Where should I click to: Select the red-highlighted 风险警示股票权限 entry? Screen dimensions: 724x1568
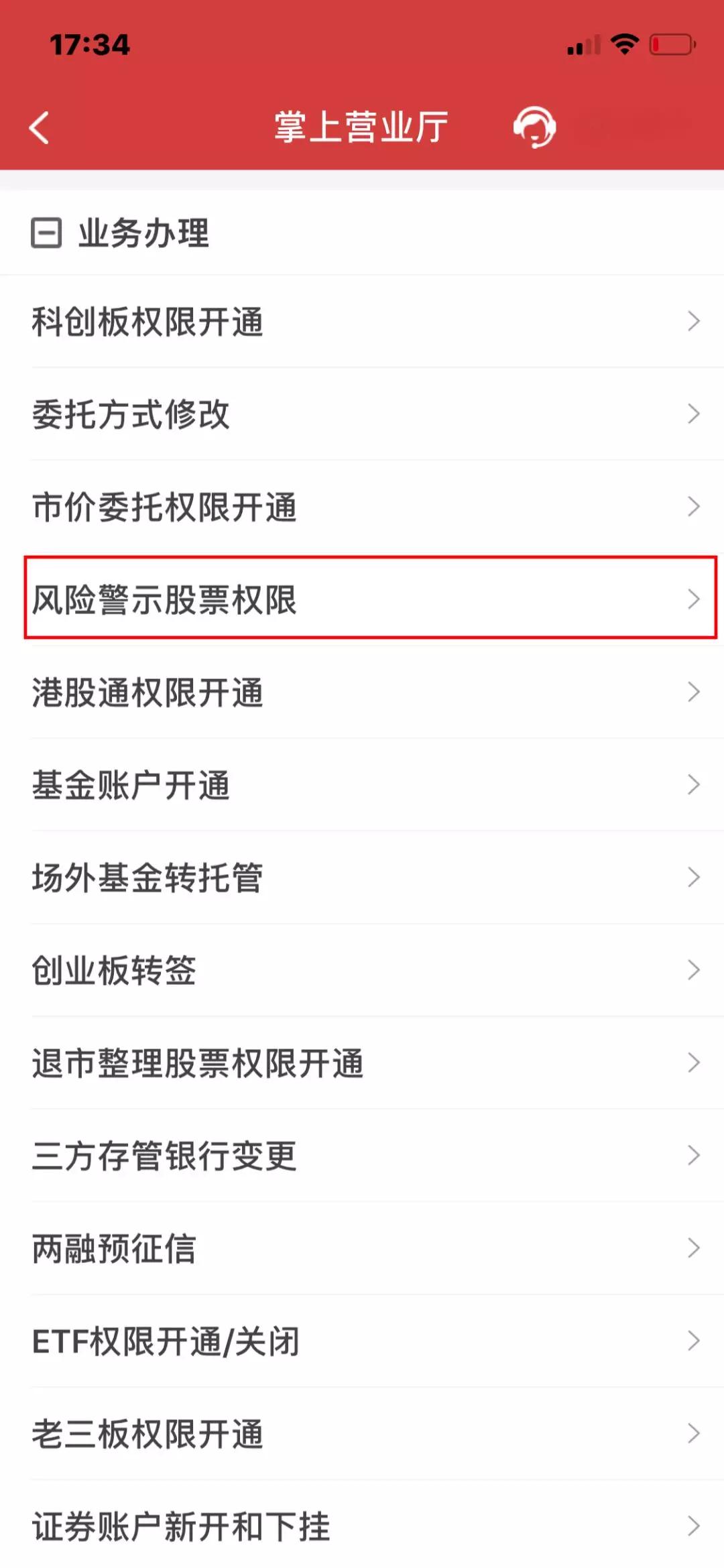click(x=362, y=601)
